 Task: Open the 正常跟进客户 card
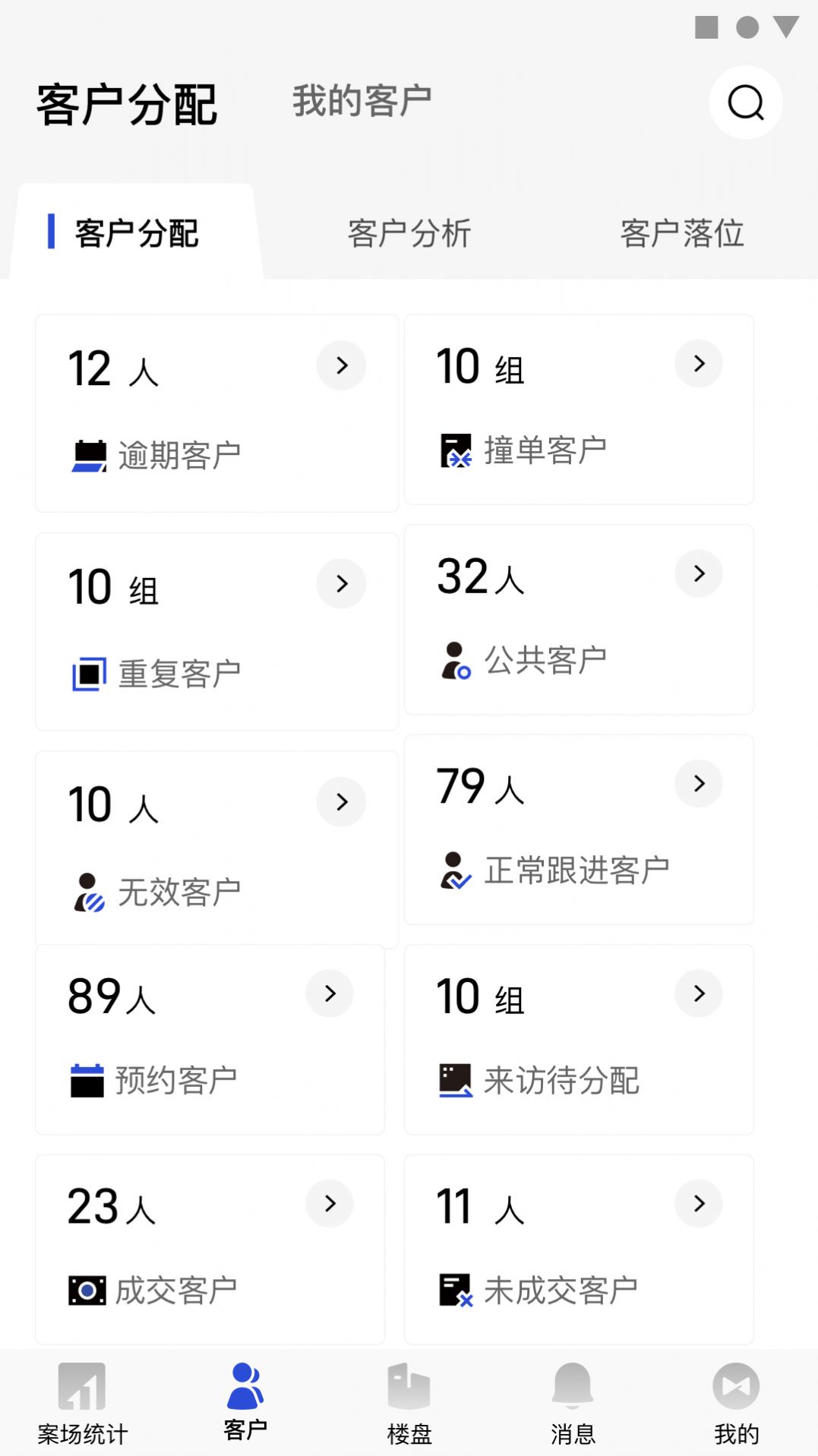click(x=579, y=829)
